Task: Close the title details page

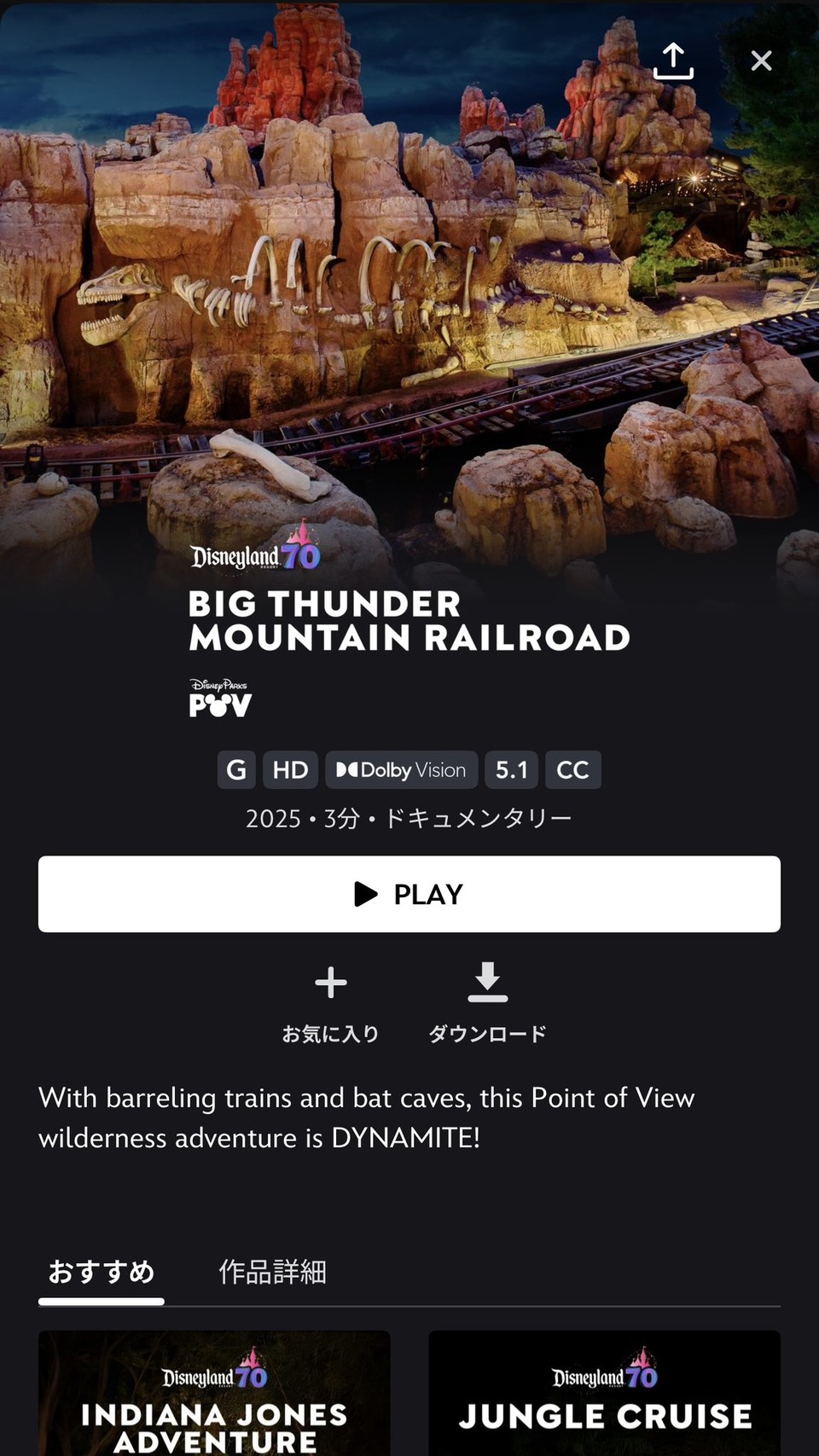Action: pyautogui.click(x=761, y=61)
